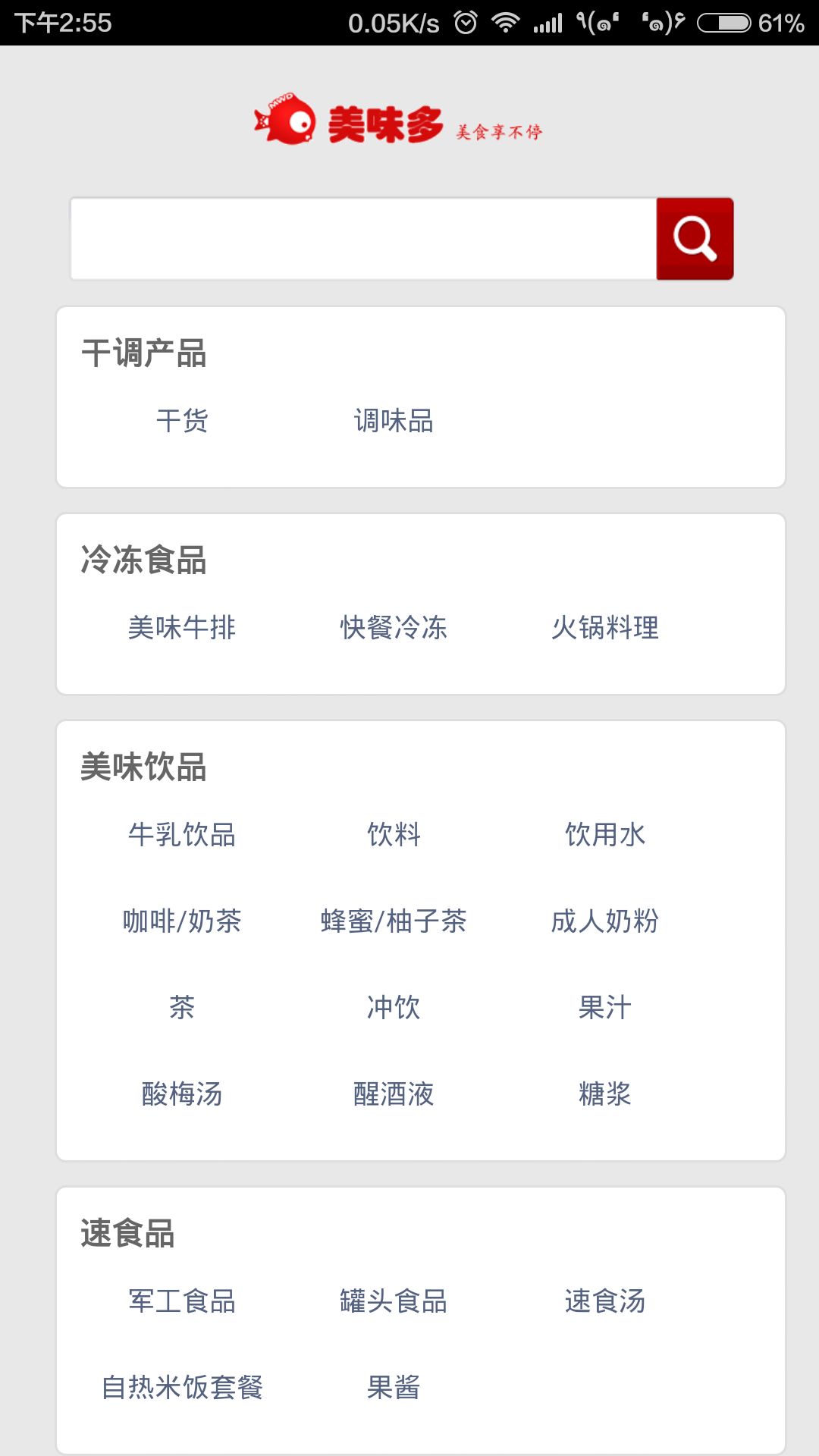Select the 成人奶粉 category
This screenshot has height=1456, width=819.
point(605,921)
